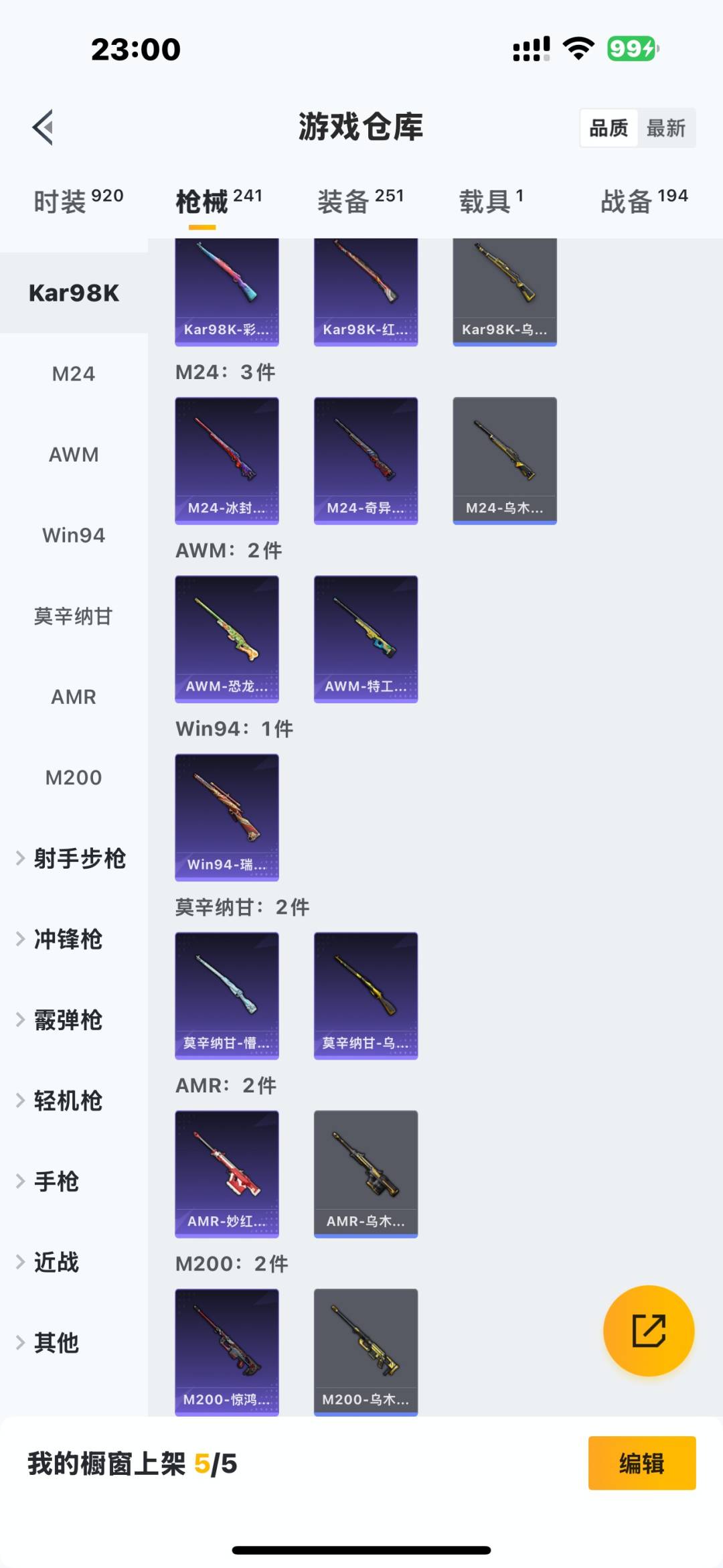Expand the 手枪 category
This screenshot has width=723, height=1568.
[57, 1182]
